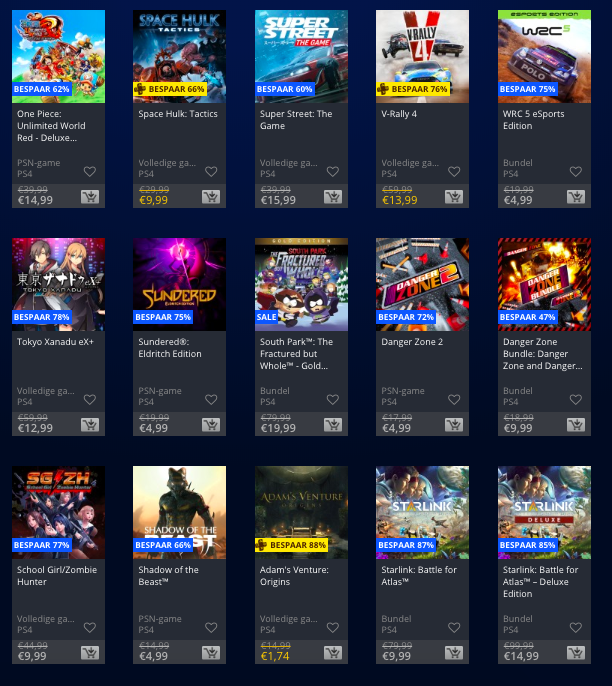Add V-Rally 4 to the cart
The width and height of the screenshot is (612, 686).
click(454, 198)
